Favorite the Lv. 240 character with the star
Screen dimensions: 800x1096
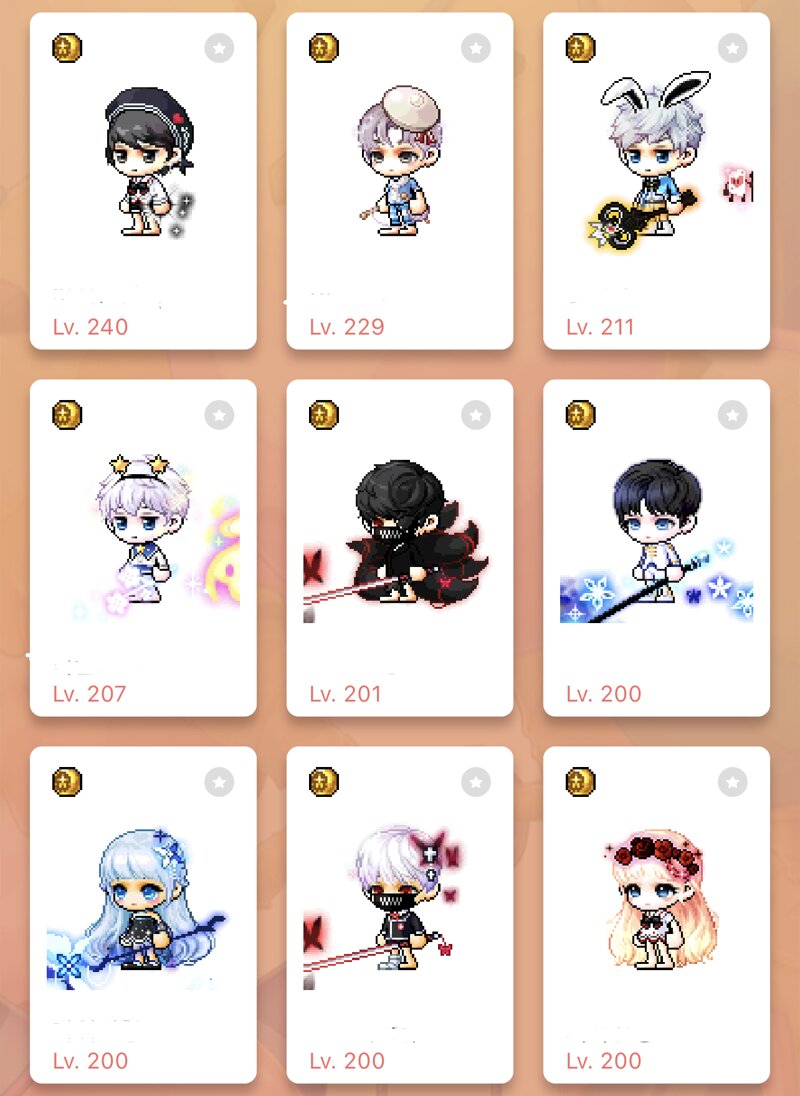click(219, 47)
